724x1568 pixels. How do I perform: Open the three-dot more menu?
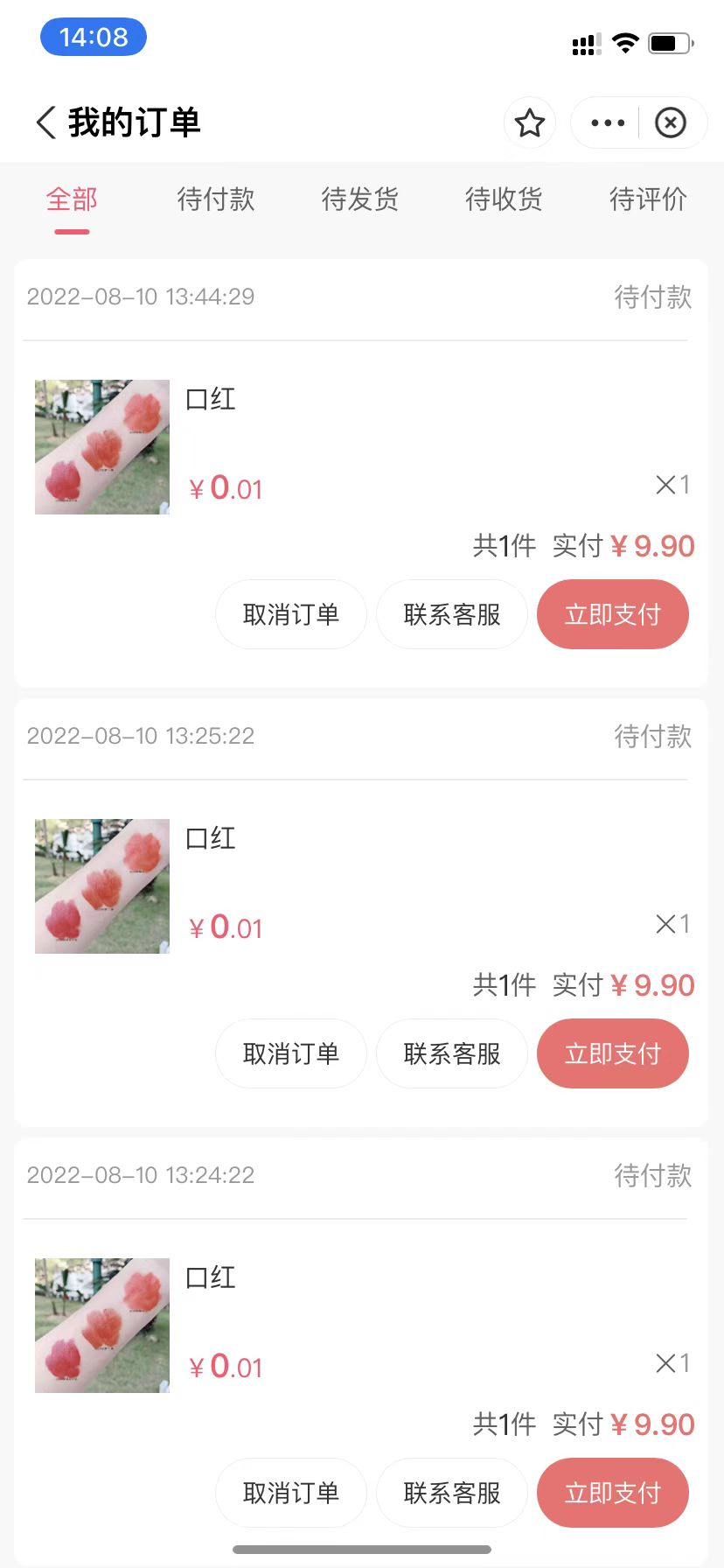tap(608, 122)
